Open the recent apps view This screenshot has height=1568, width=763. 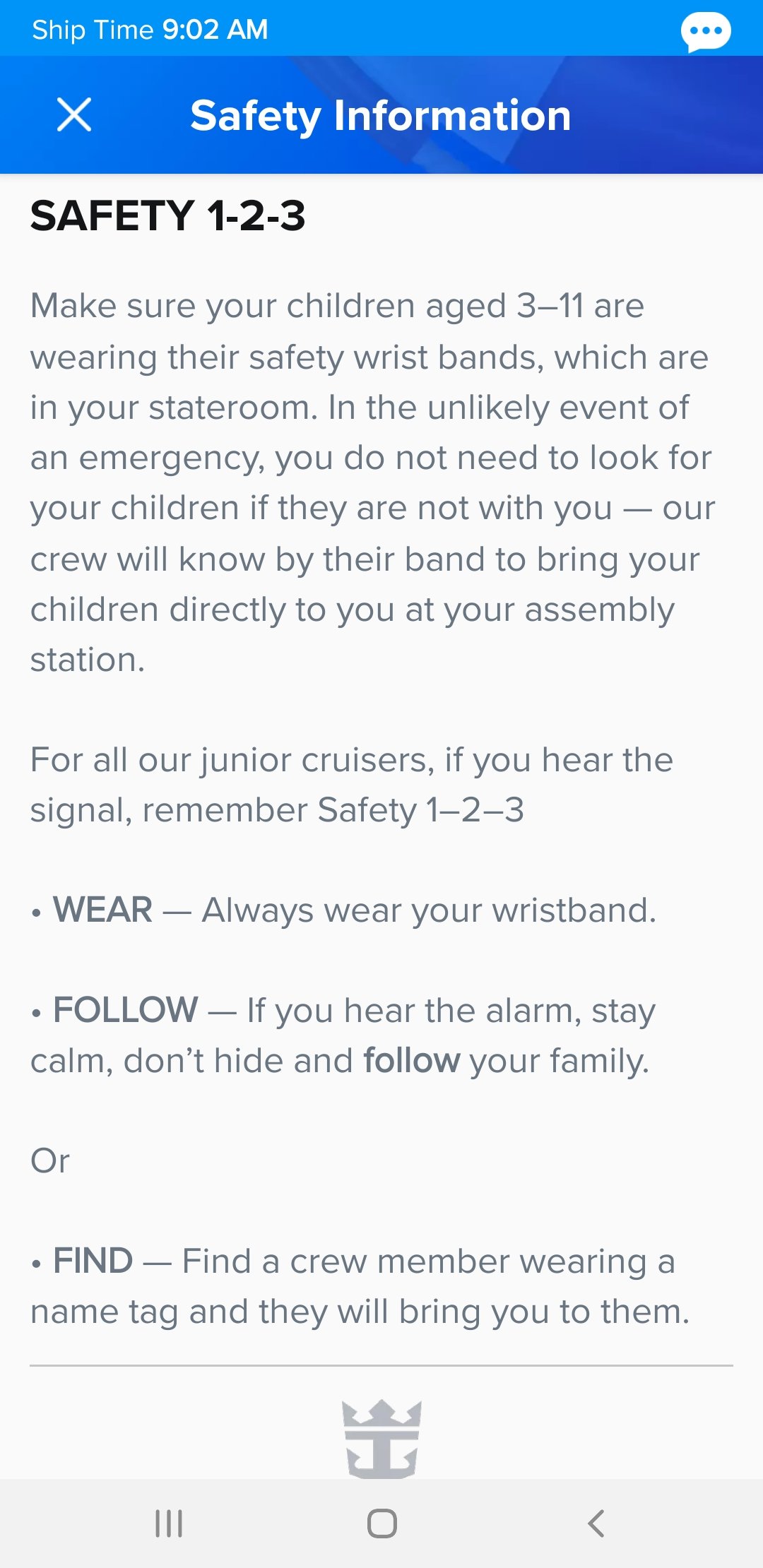point(169,1524)
